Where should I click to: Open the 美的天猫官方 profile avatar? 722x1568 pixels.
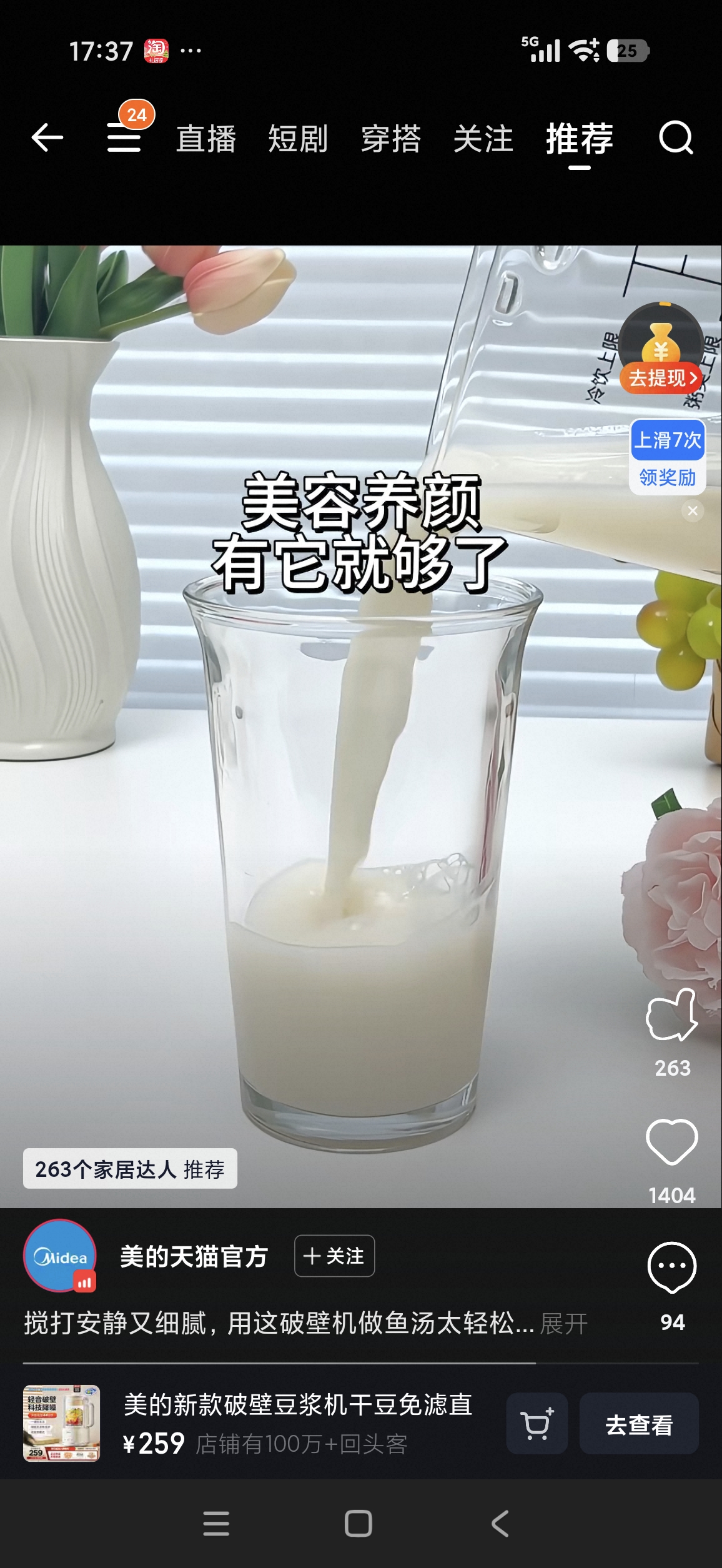point(60,1256)
